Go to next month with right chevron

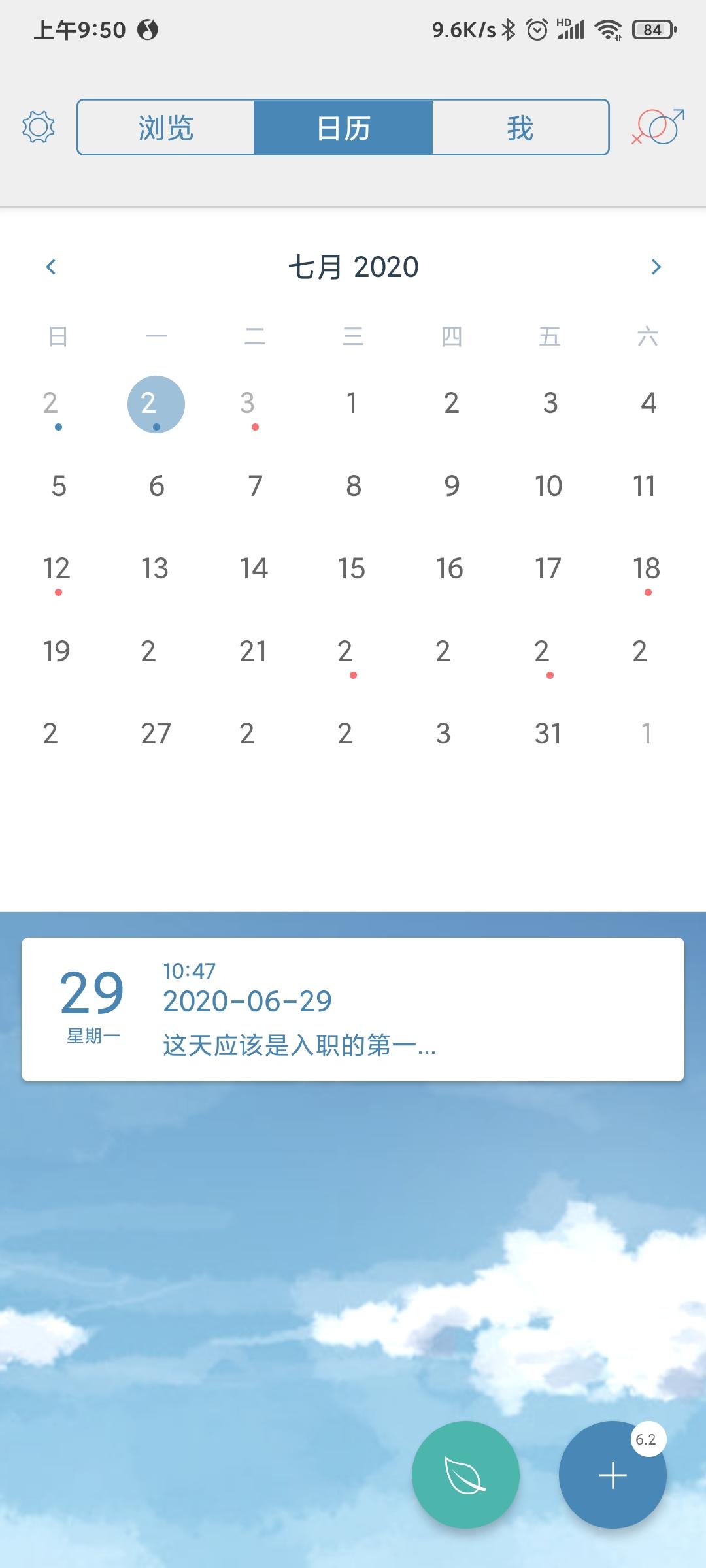point(656,267)
